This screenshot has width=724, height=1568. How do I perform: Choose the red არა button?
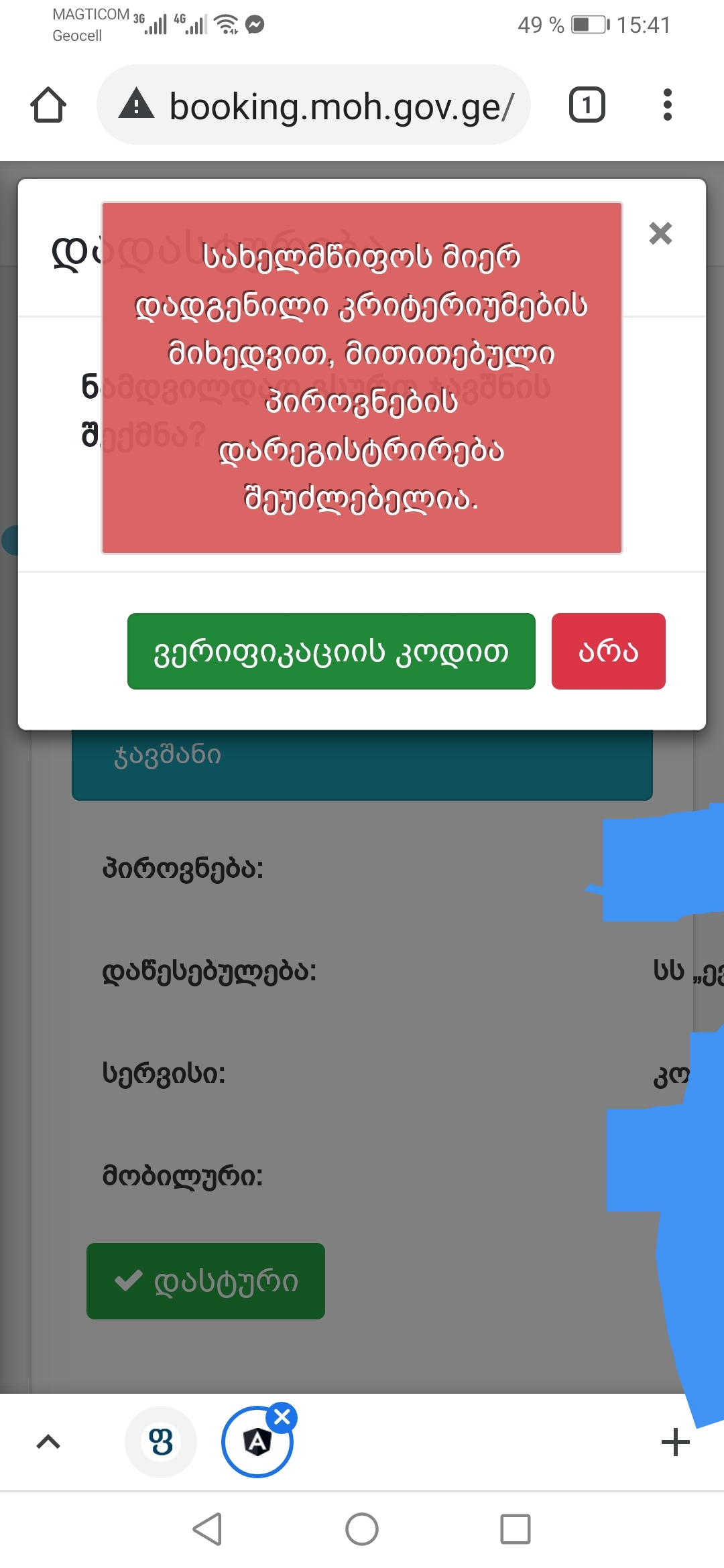point(608,651)
